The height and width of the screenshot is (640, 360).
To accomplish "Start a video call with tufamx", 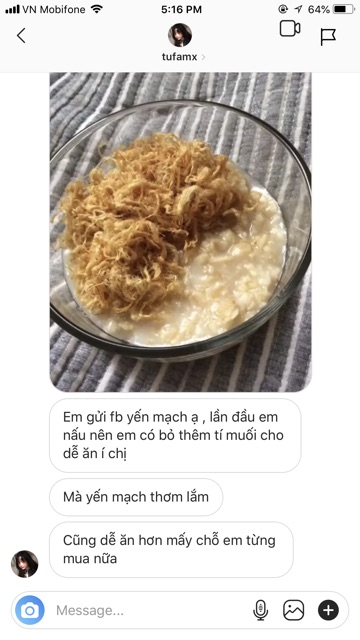I will [x=290, y=29].
